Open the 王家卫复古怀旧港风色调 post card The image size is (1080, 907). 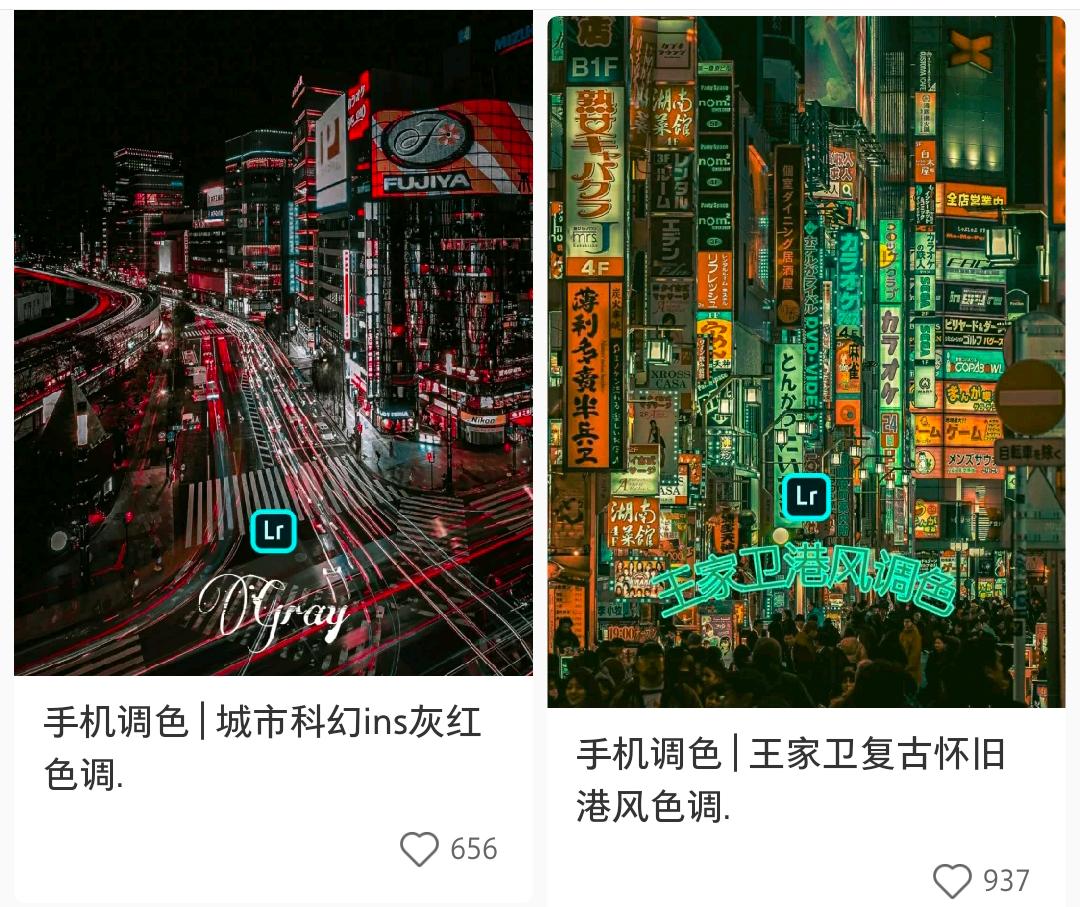806,362
